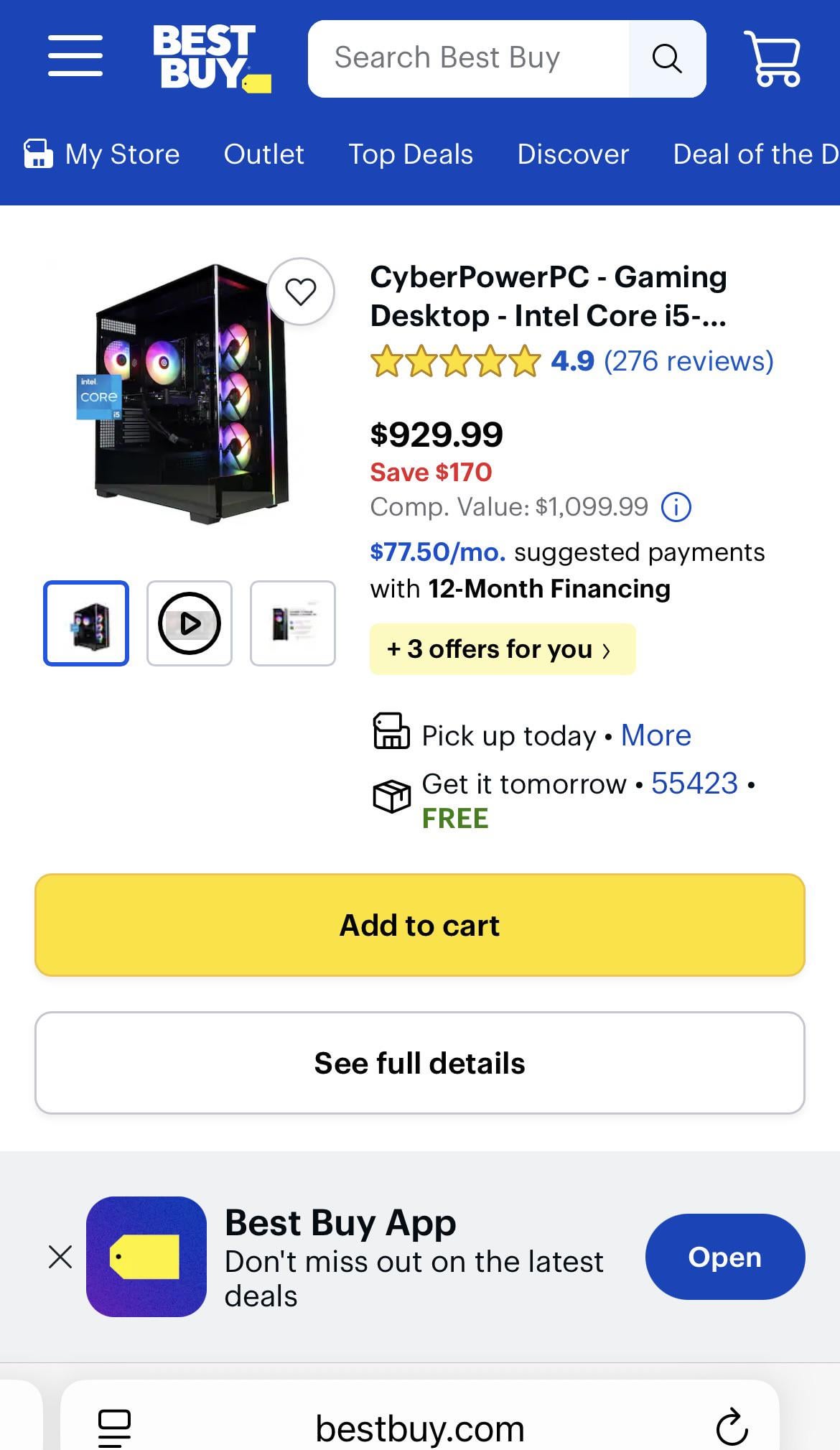Add the desktop to cart

420,925
